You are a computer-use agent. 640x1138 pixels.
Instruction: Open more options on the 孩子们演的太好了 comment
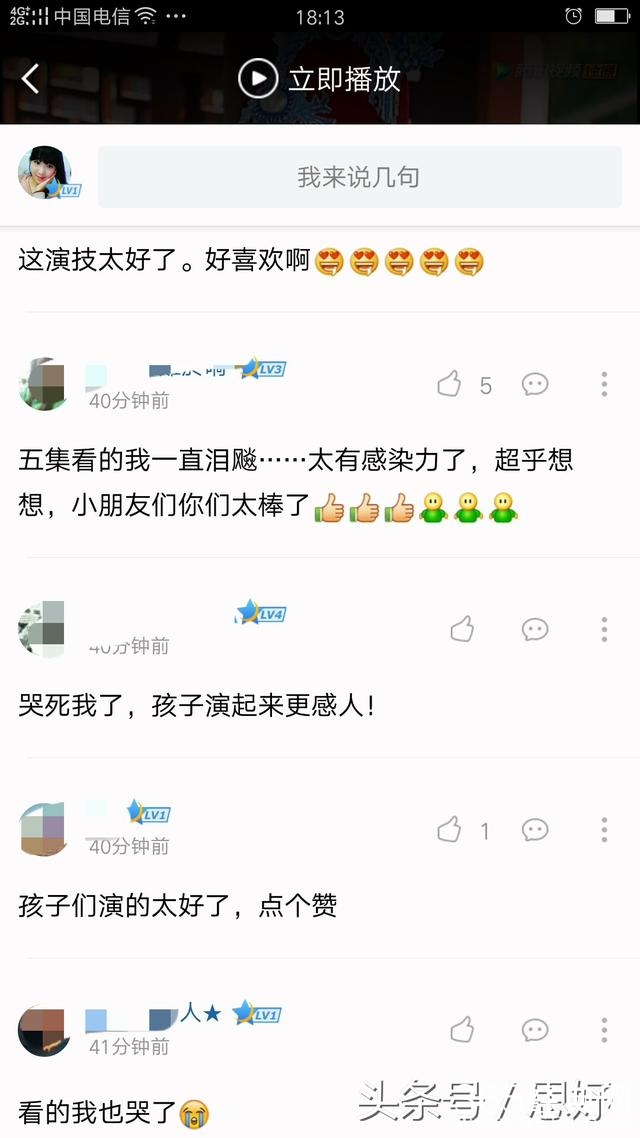point(604,829)
